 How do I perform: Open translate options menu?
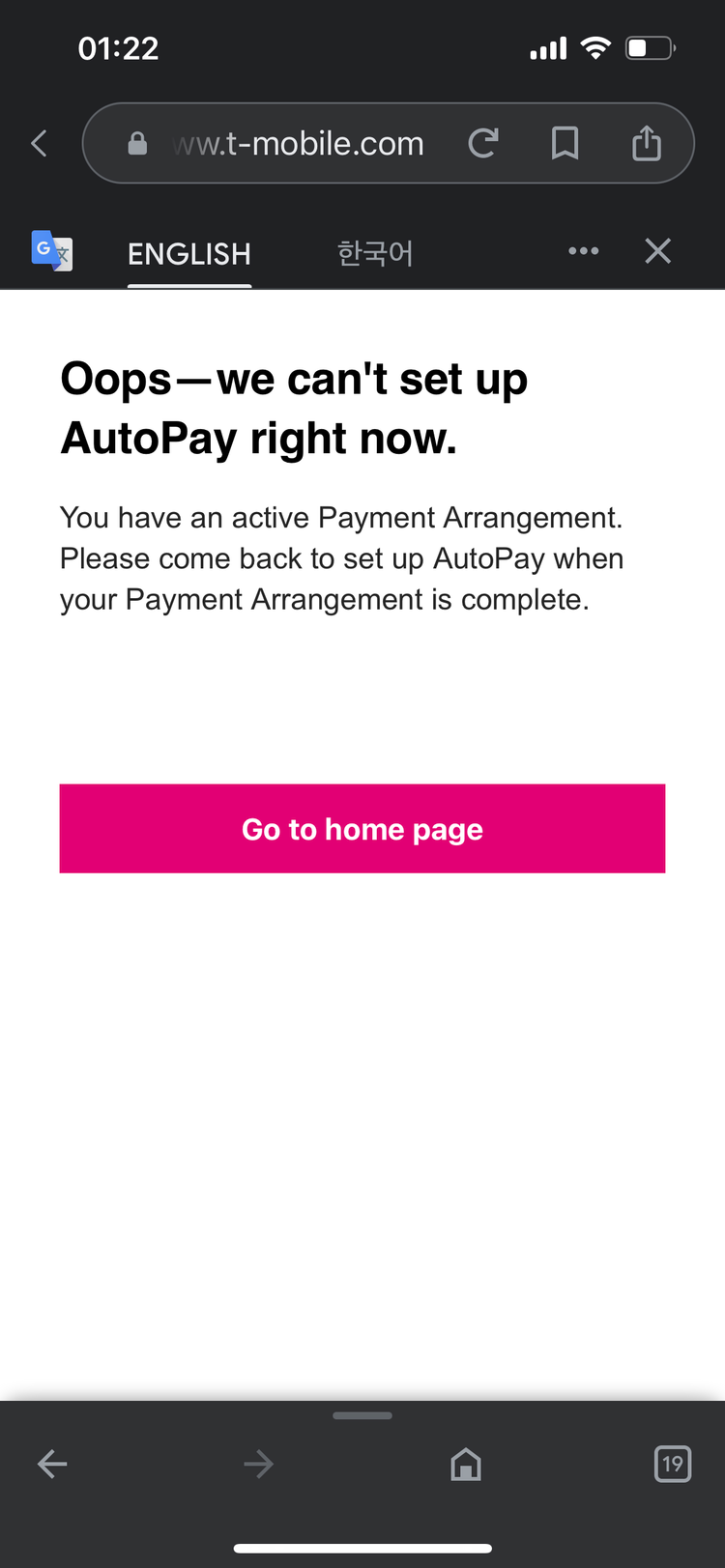pos(583,251)
